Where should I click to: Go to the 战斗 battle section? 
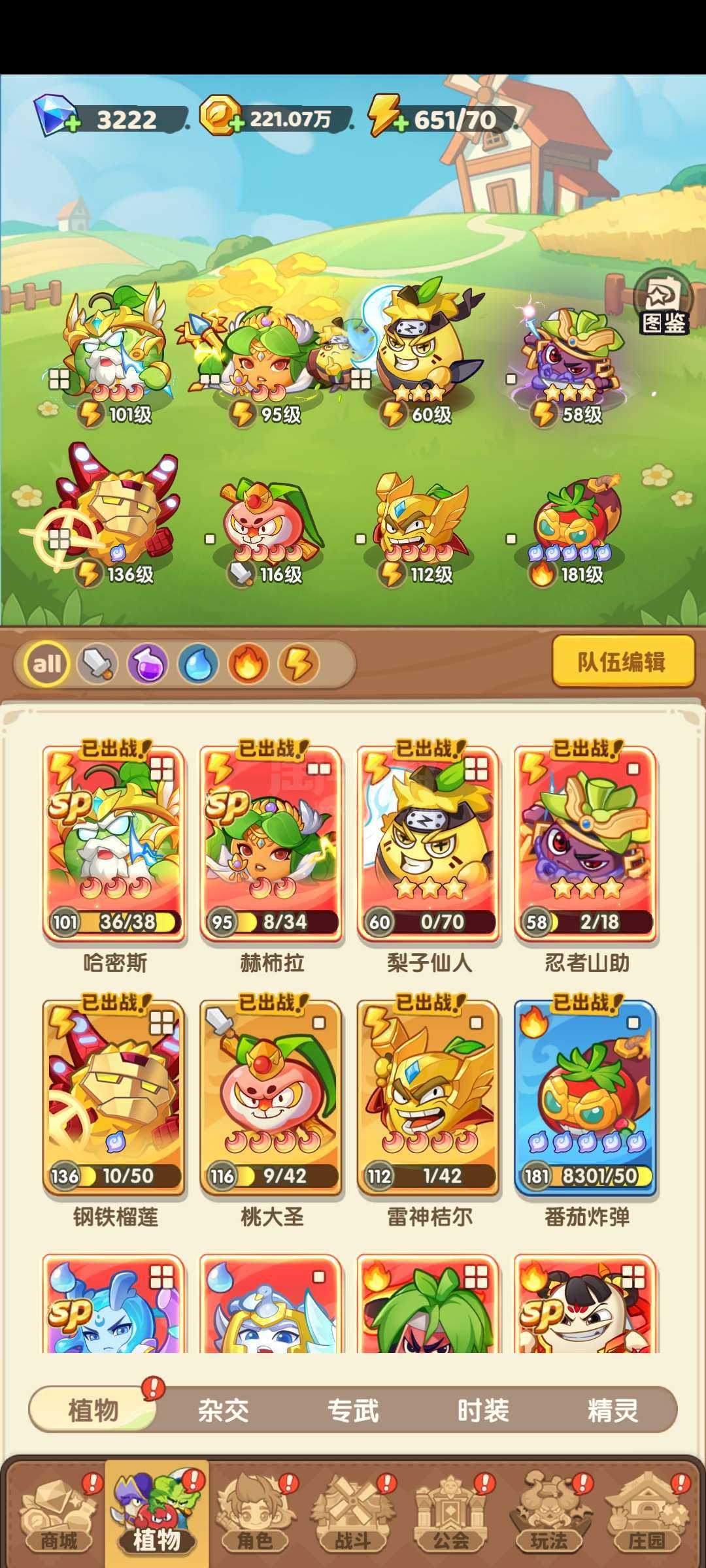tap(353, 1514)
